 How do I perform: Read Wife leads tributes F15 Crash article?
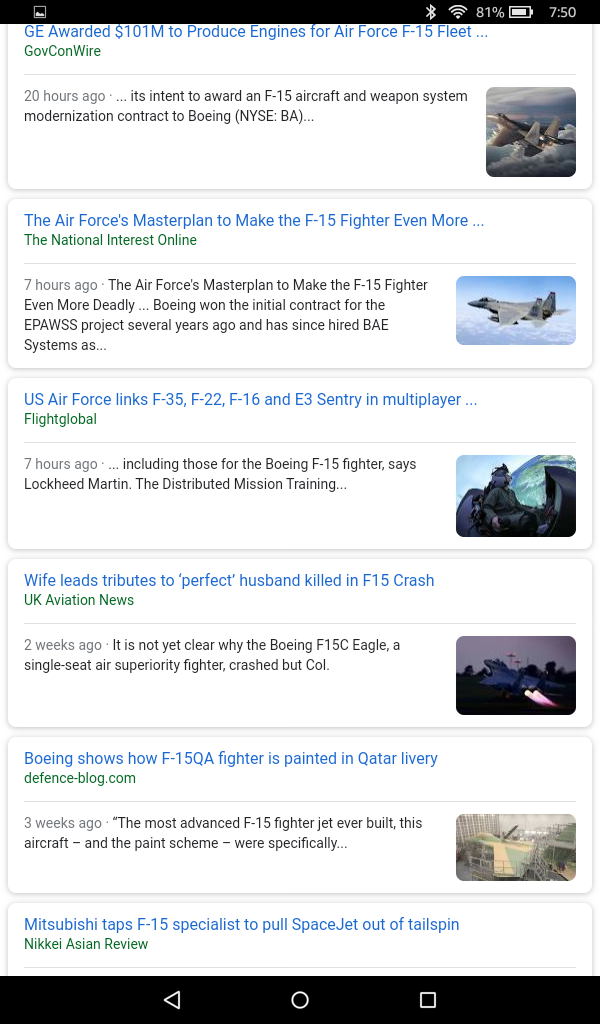[229, 580]
